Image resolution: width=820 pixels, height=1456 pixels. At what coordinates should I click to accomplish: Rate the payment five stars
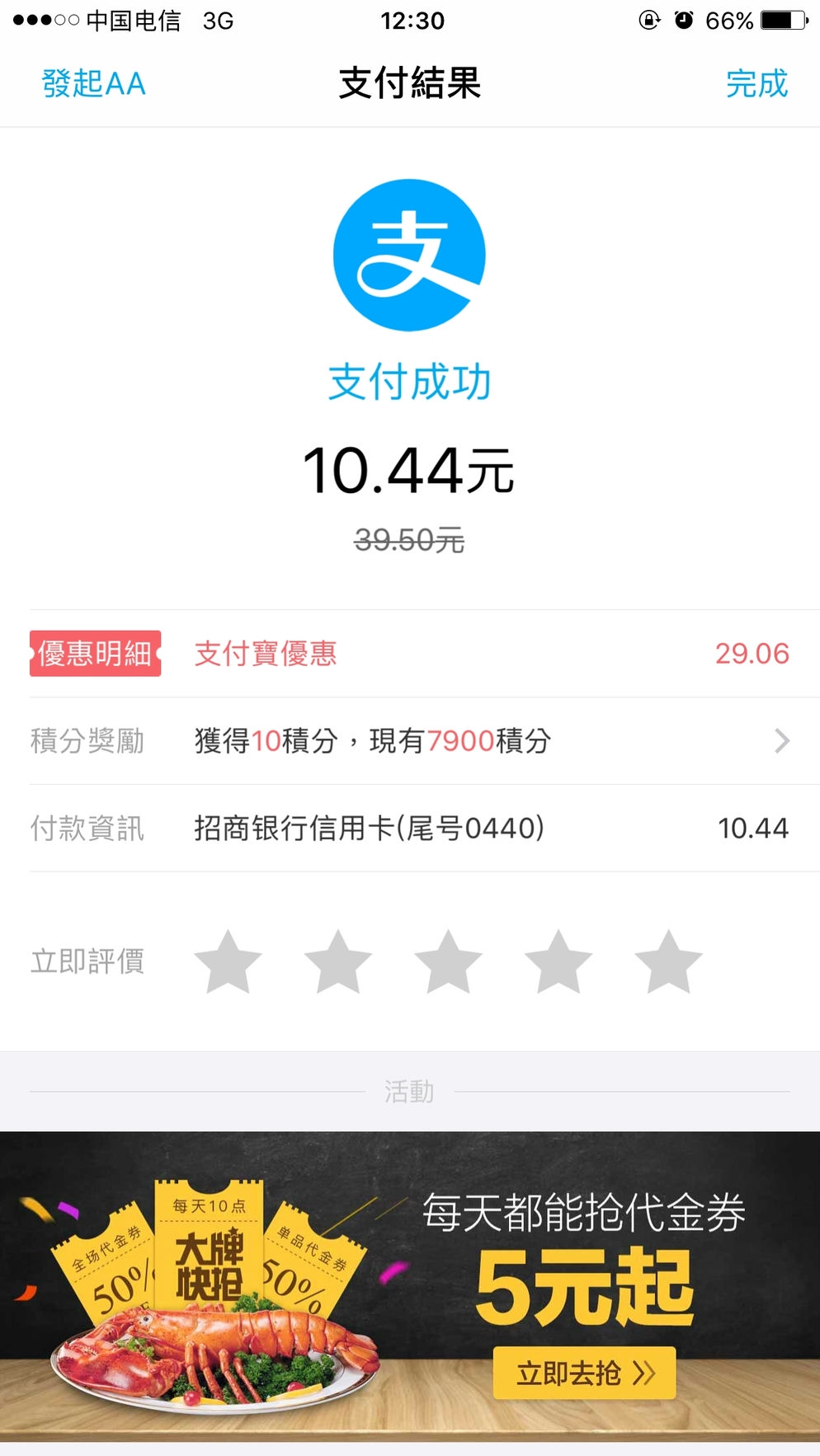[668, 961]
